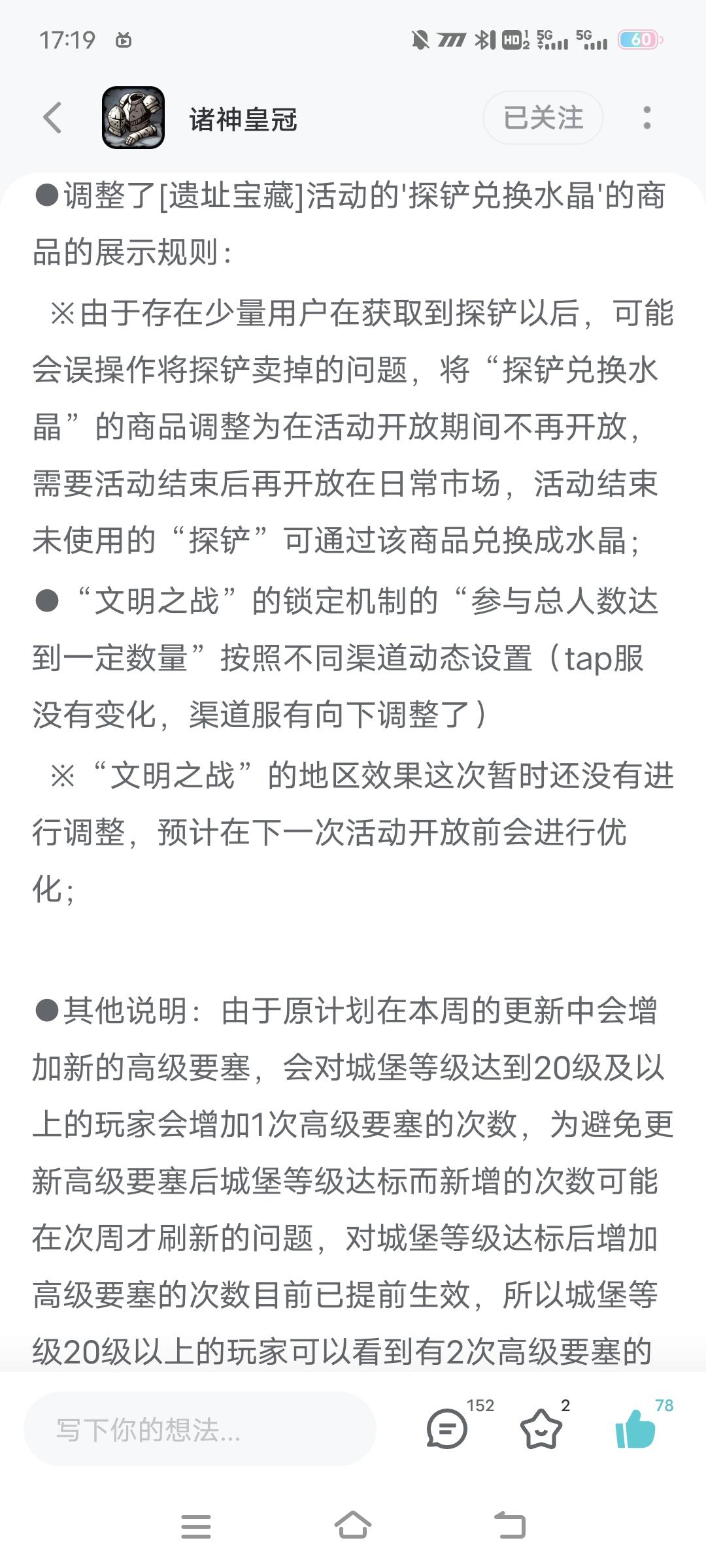This screenshot has height=1568, width=706.
Task: Toggle the 已关注 follow state
Action: [541, 118]
